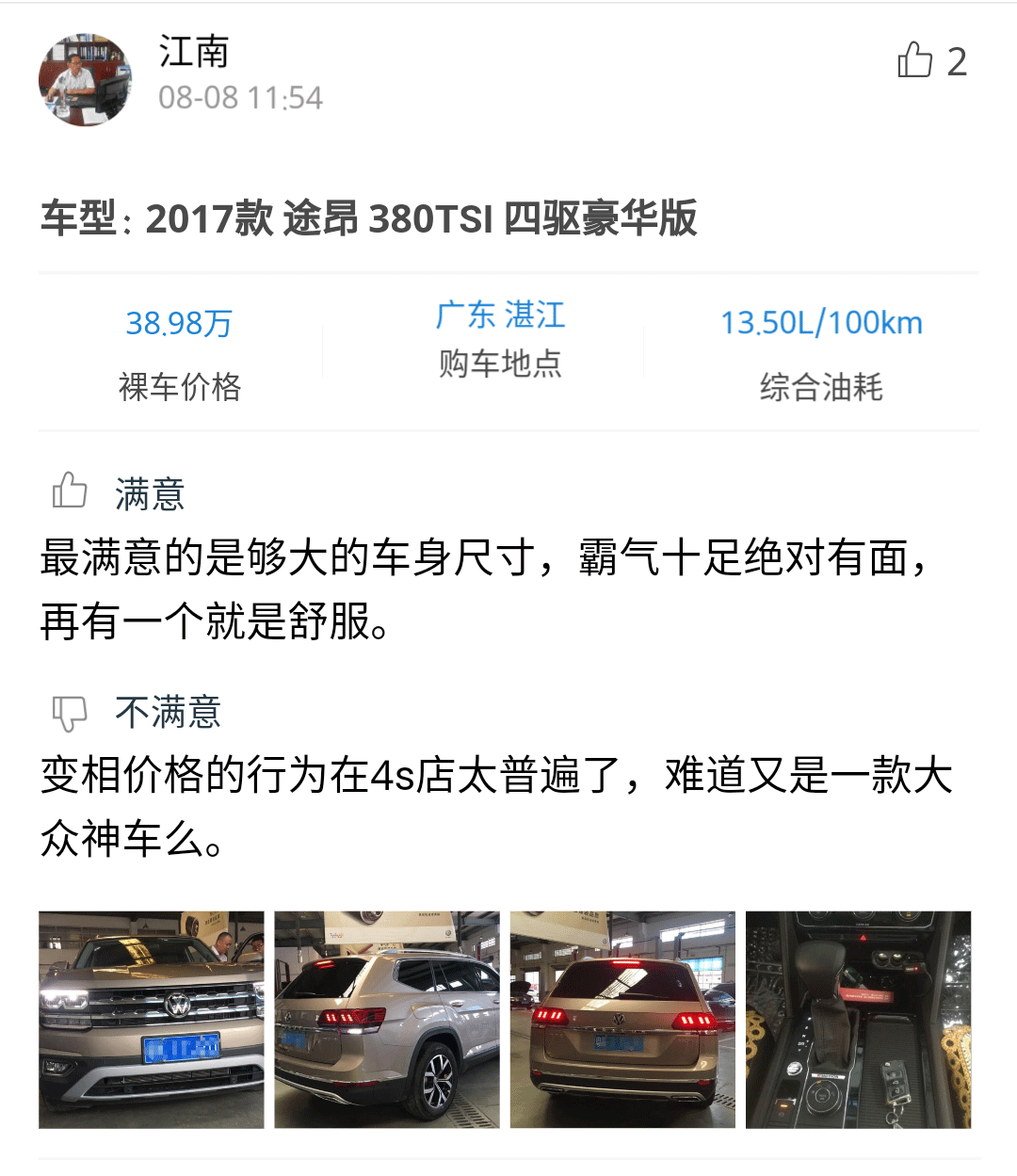Open the rear view car photo
The height and width of the screenshot is (1176, 1017).
click(x=622, y=1020)
